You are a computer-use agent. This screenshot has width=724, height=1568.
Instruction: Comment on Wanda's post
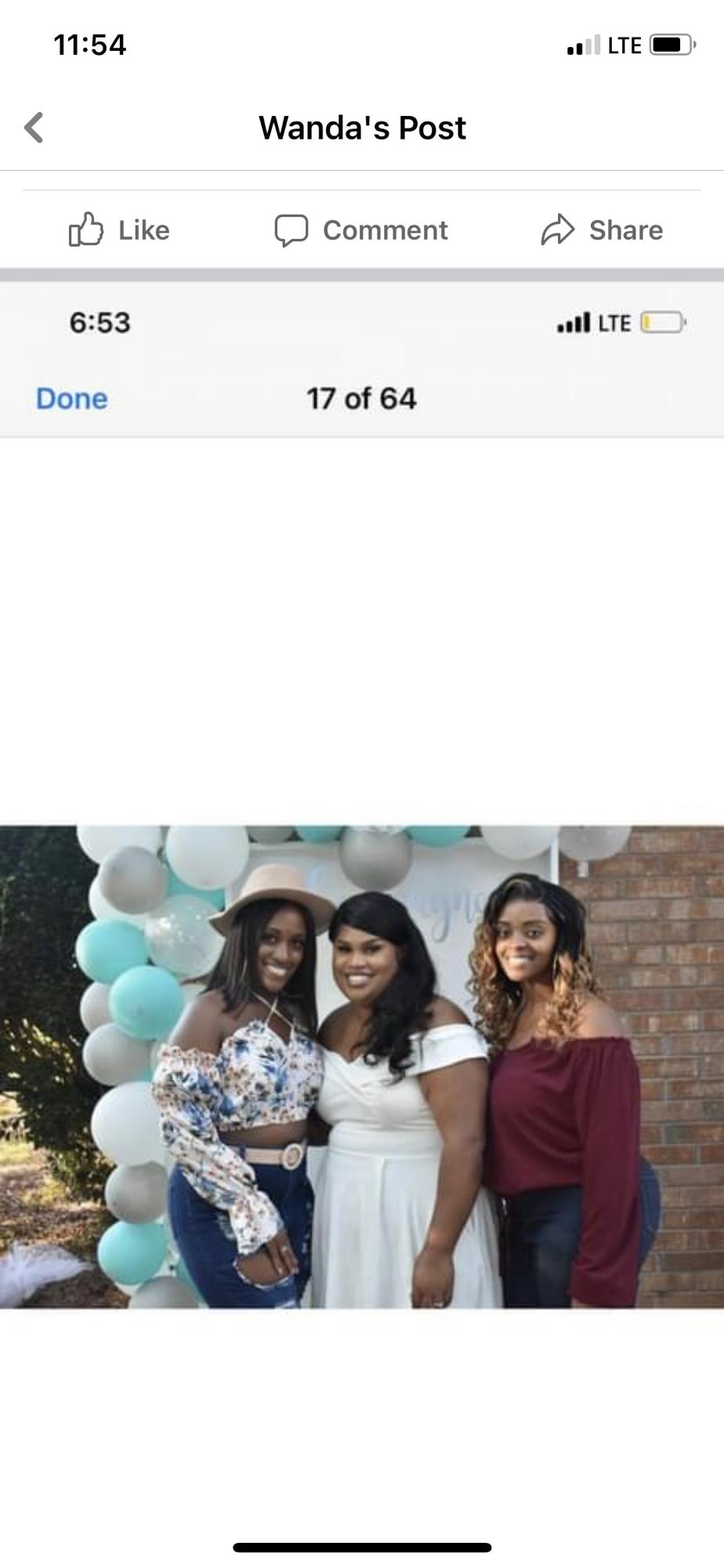click(361, 230)
